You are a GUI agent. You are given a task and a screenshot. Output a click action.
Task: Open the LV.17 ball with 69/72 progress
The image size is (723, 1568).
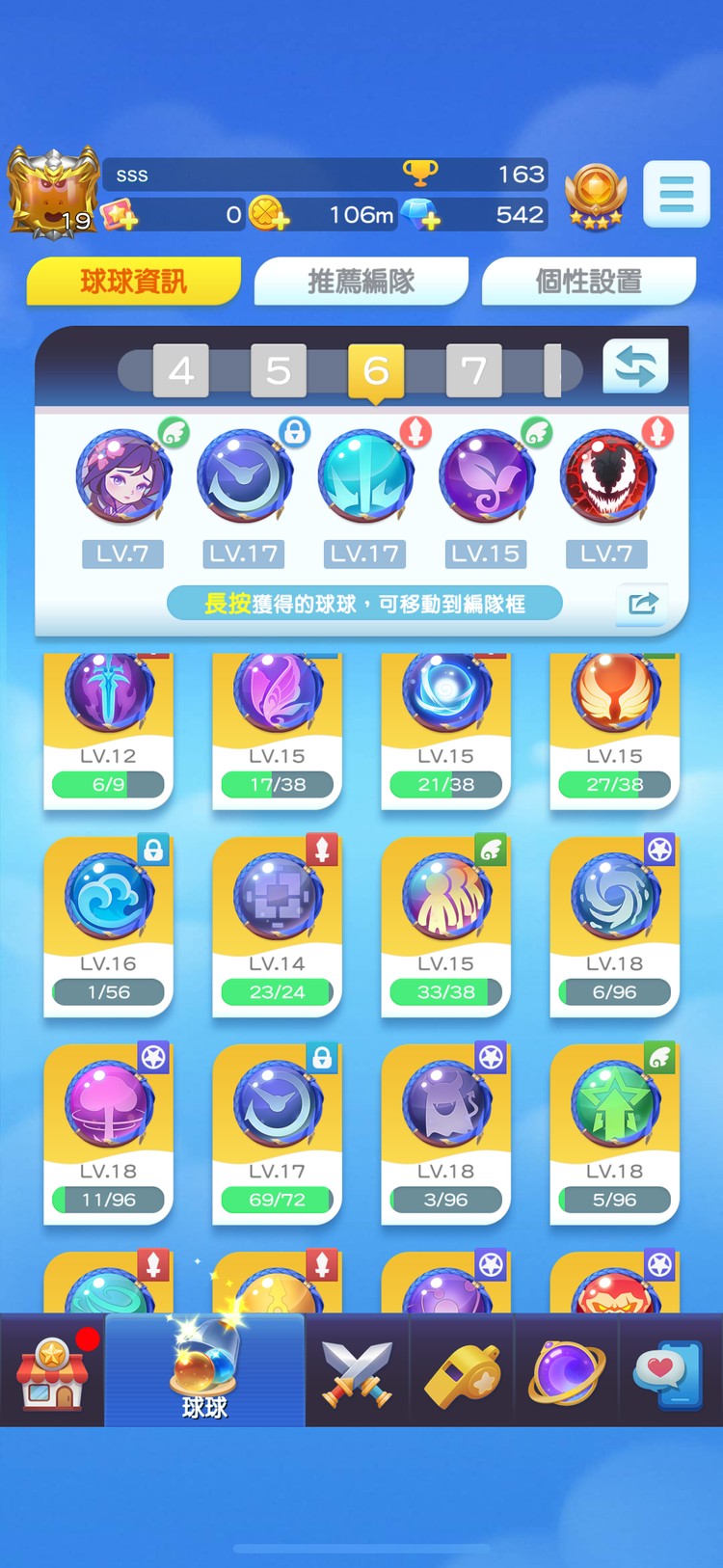277,1133
